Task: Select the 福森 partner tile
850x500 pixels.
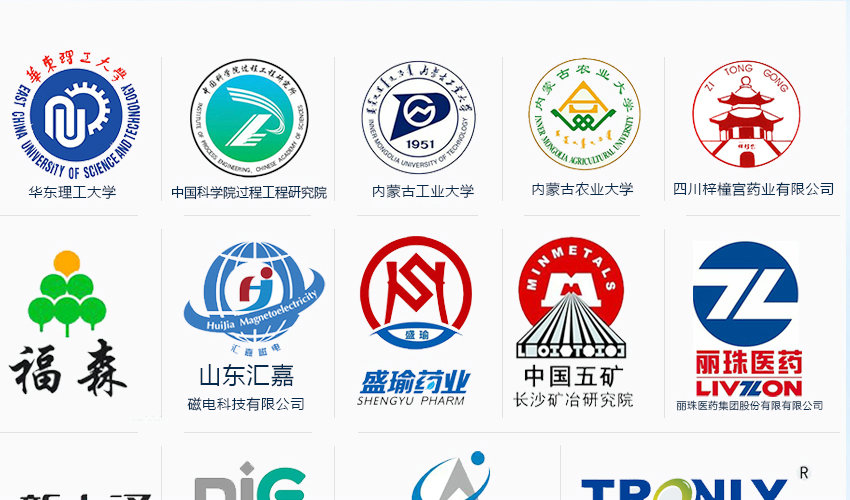Action: click(x=68, y=323)
